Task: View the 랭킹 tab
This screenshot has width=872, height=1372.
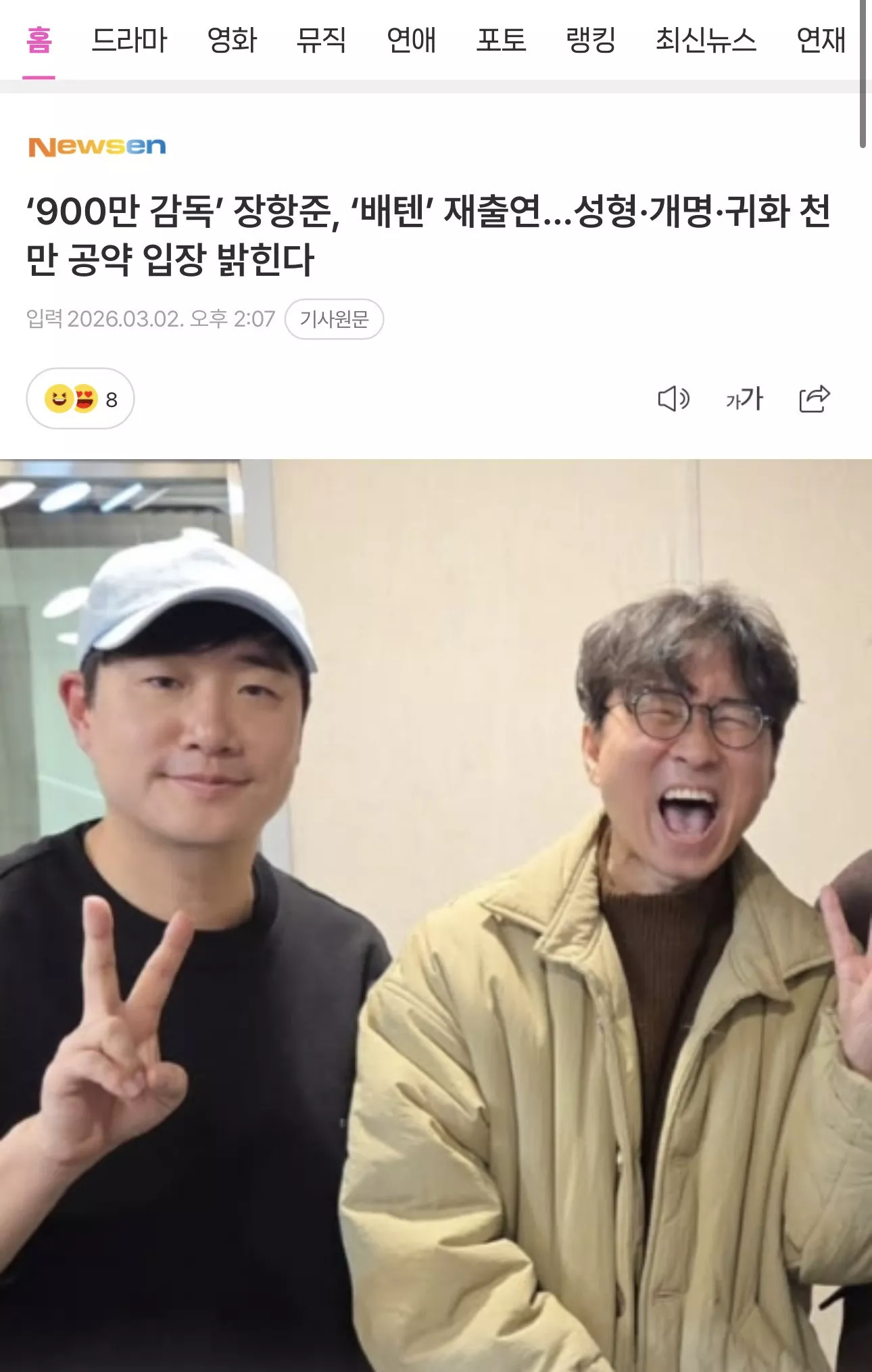Action: (x=591, y=41)
